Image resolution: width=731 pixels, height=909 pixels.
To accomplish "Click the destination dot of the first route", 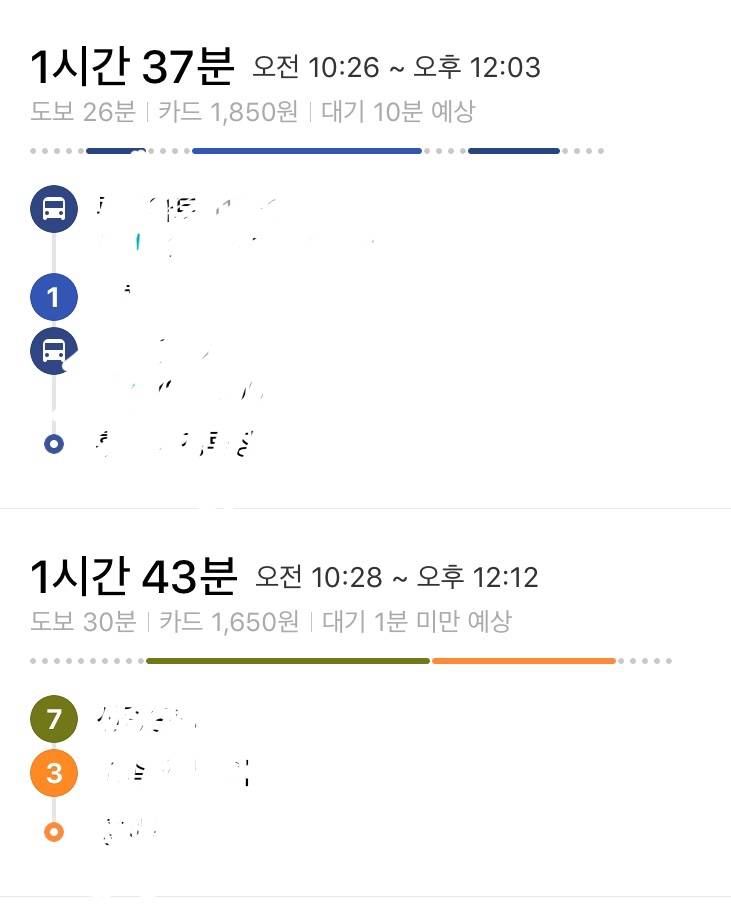I will click(x=53, y=443).
